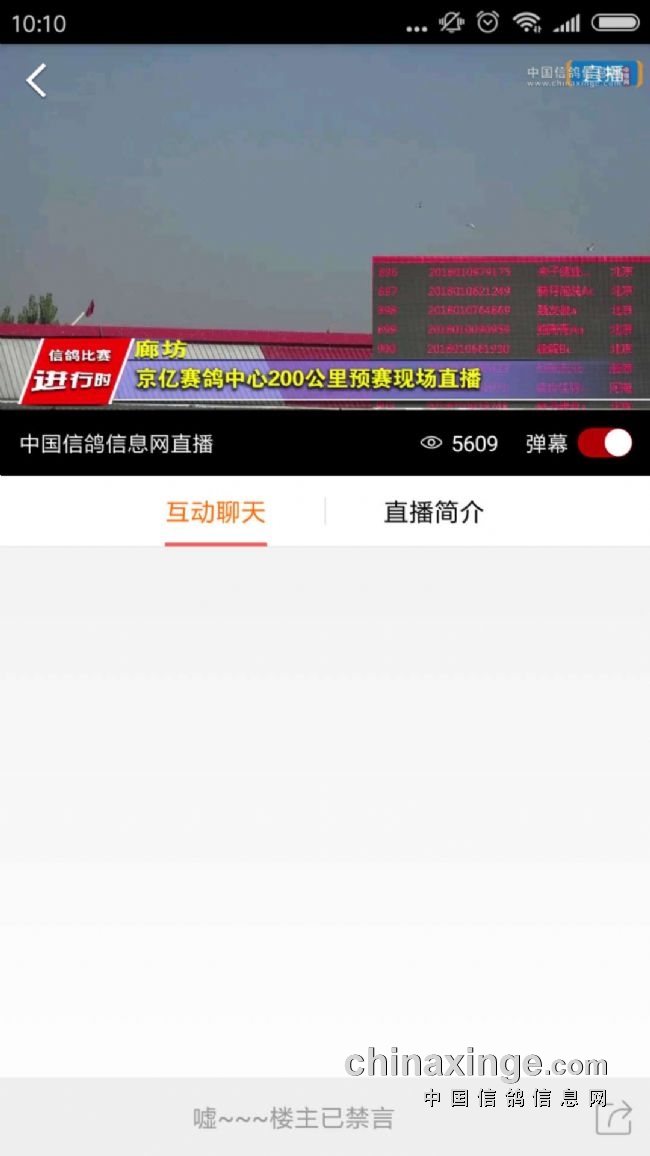Screen dimensions: 650x1156
Task: Open the 直播简介 tab
Action: (x=433, y=513)
